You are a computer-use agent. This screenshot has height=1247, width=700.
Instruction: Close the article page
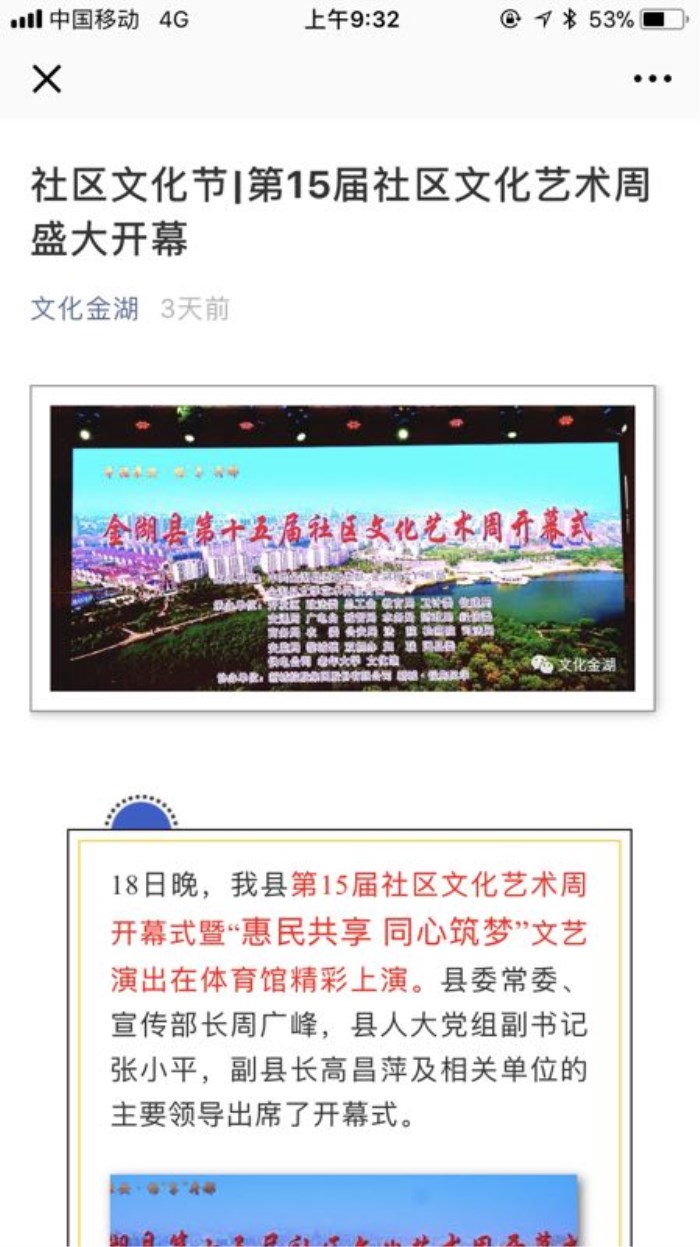[47, 79]
